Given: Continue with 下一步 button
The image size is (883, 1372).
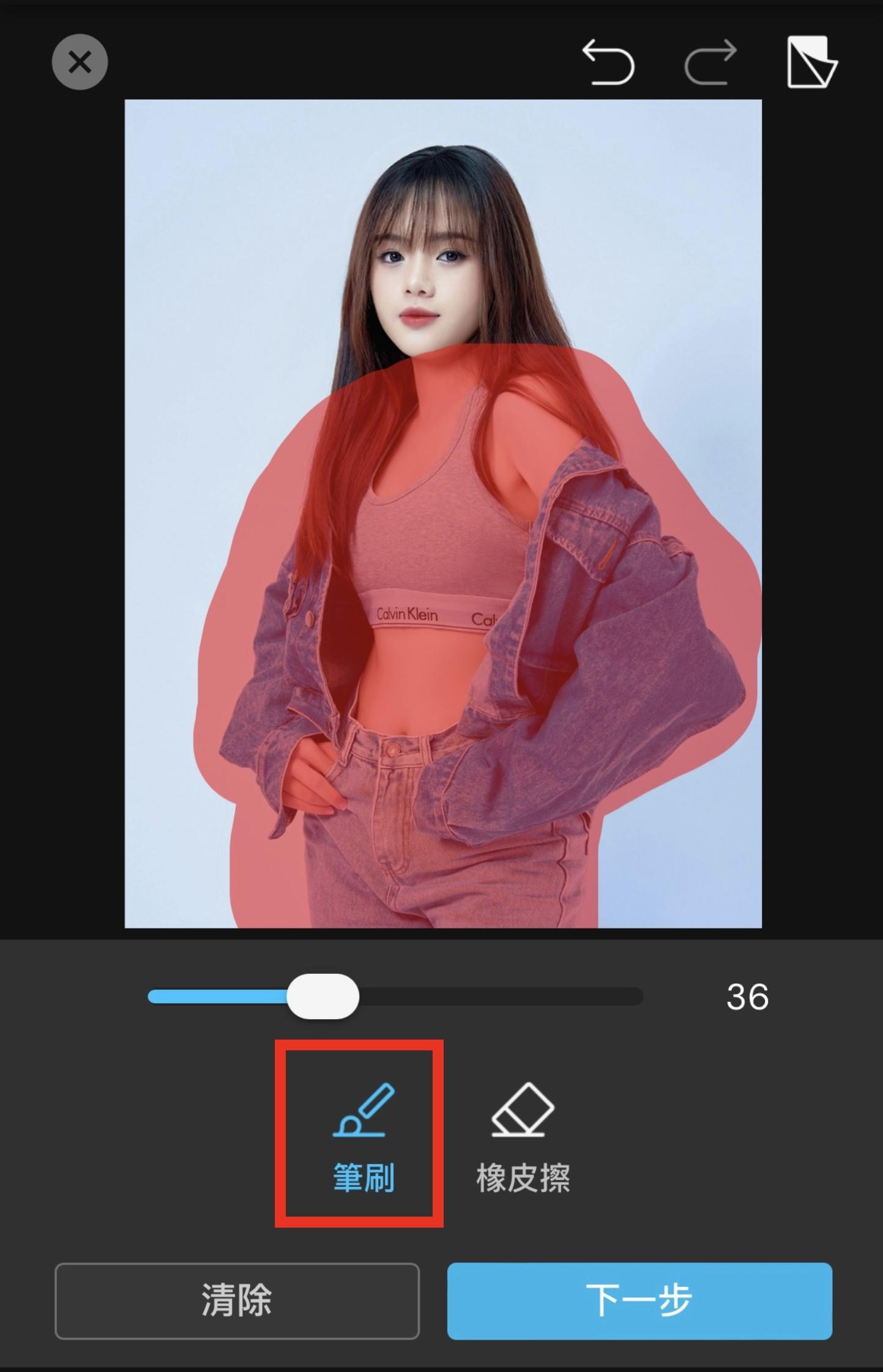Looking at the screenshot, I should (x=639, y=1300).
